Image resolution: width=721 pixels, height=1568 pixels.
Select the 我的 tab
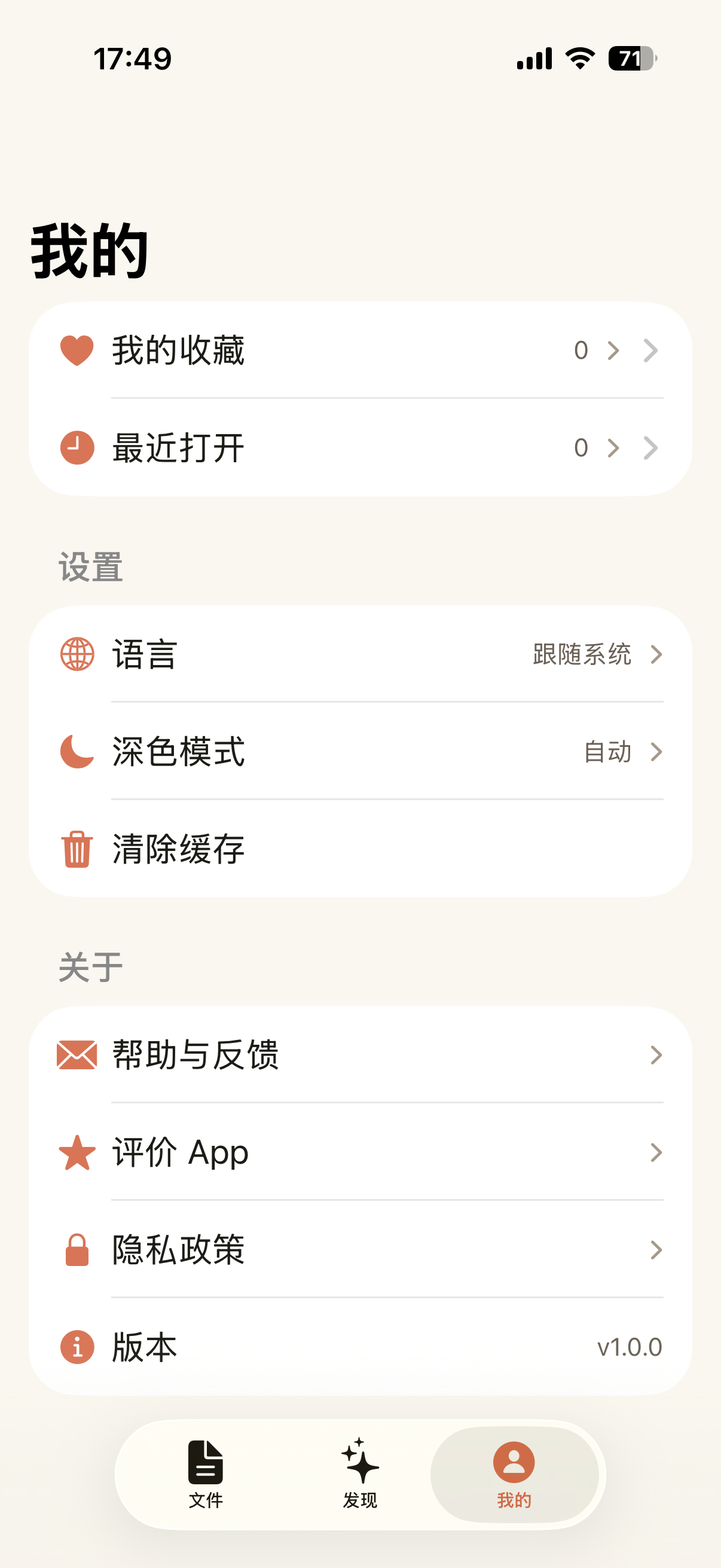click(x=514, y=1474)
